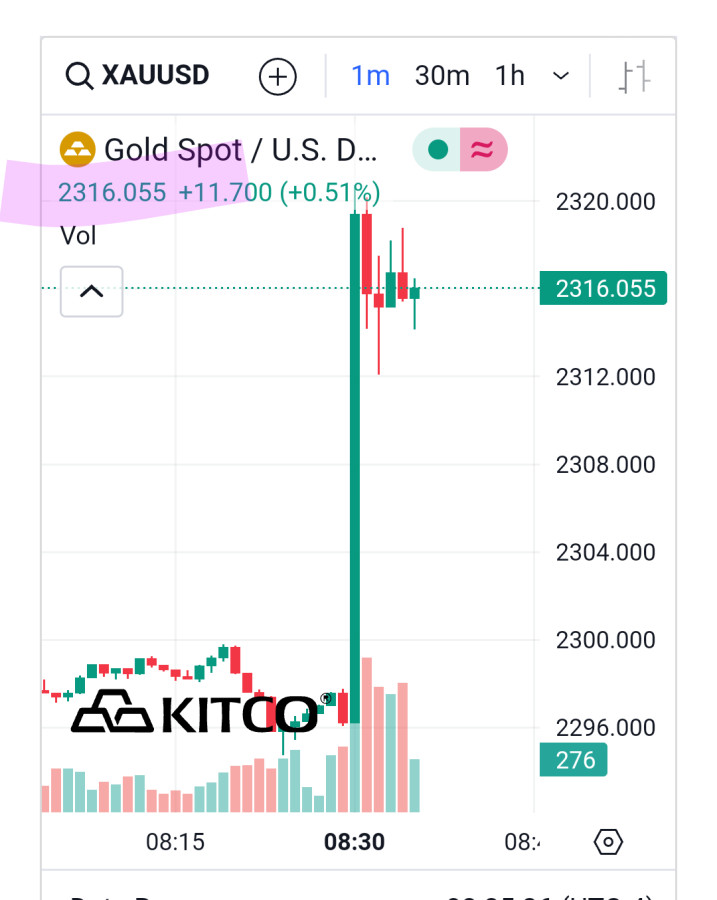Open the XAUUSD symbol search
Viewport: 717px width, 900px height.
[137, 76]
